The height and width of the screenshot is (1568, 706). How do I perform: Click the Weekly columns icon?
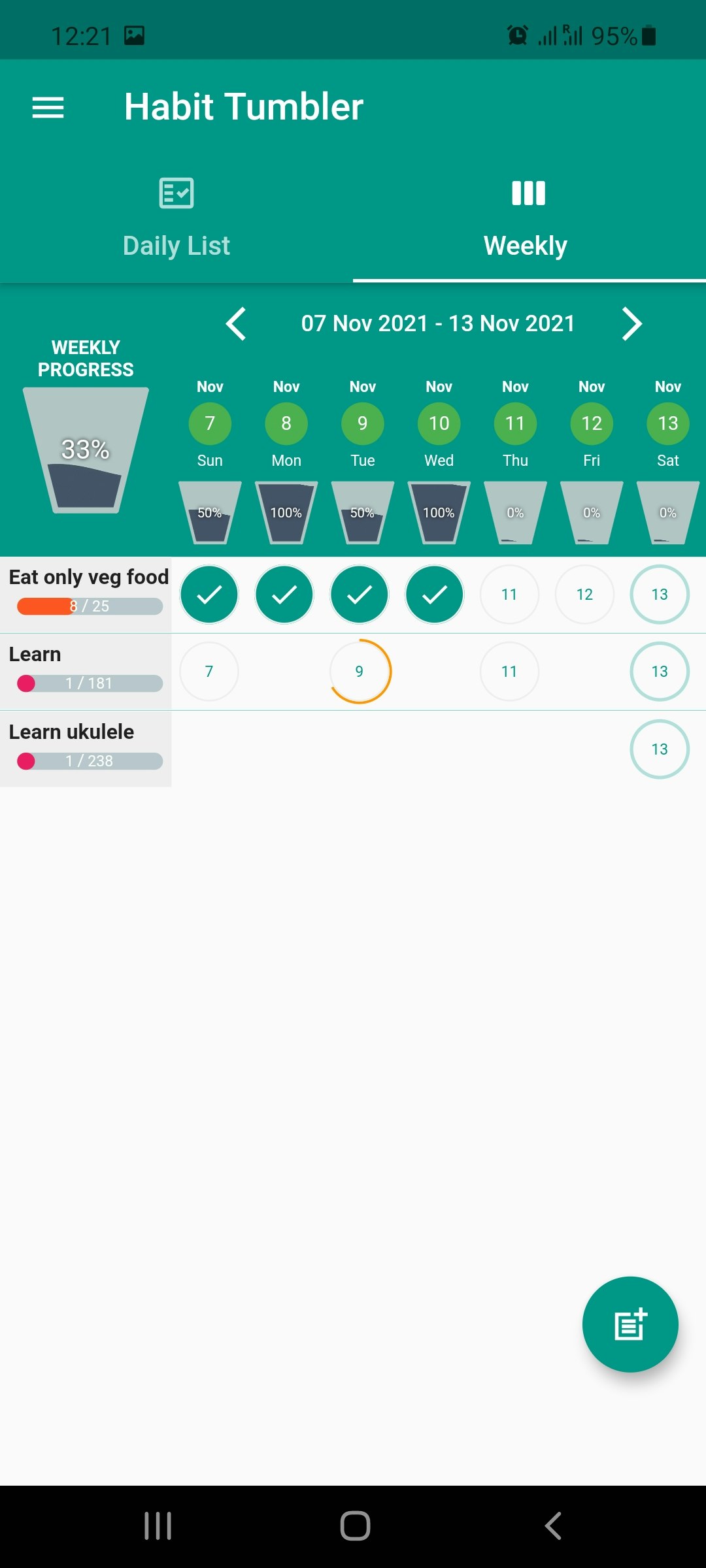pyautogui.click(x=526, y=193)
